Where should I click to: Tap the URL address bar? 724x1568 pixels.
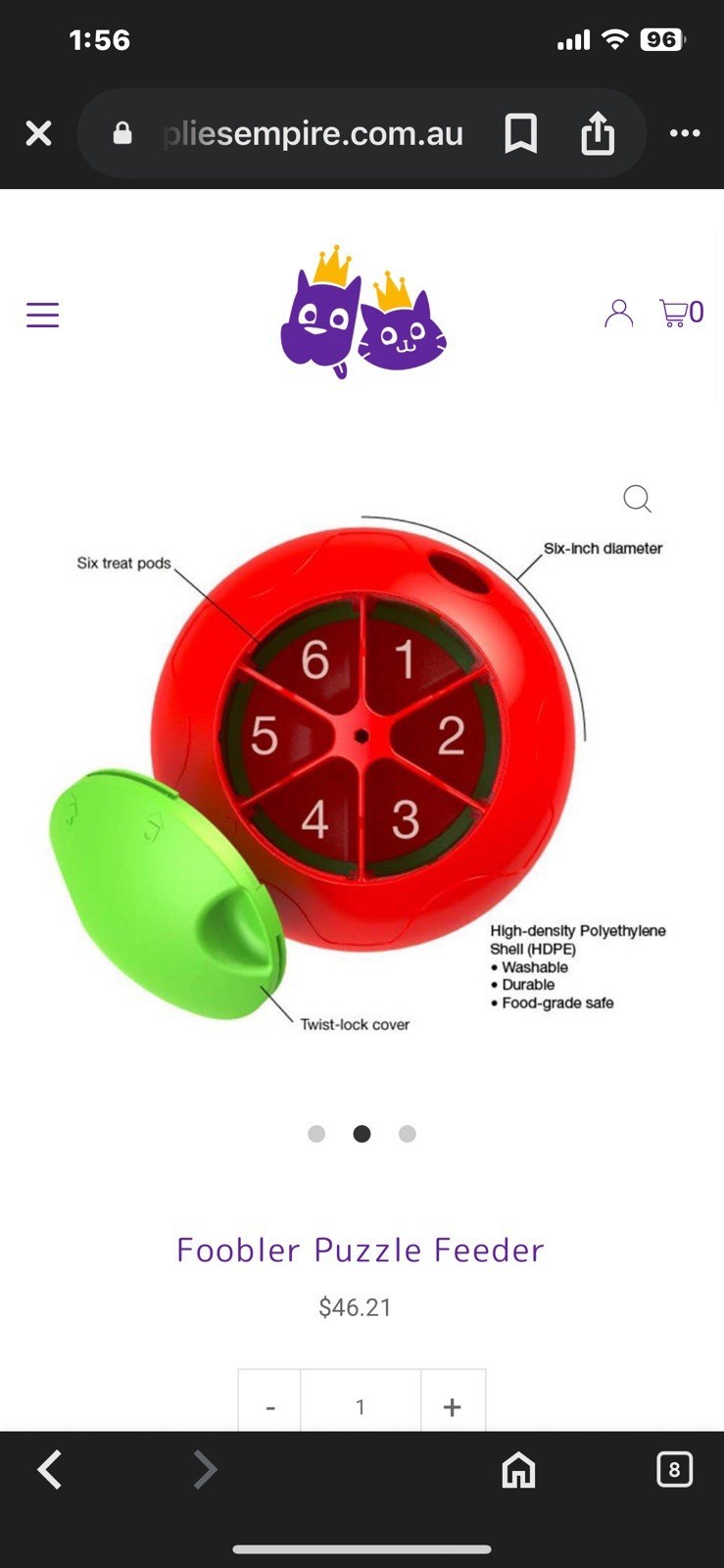tap(312, 133)
